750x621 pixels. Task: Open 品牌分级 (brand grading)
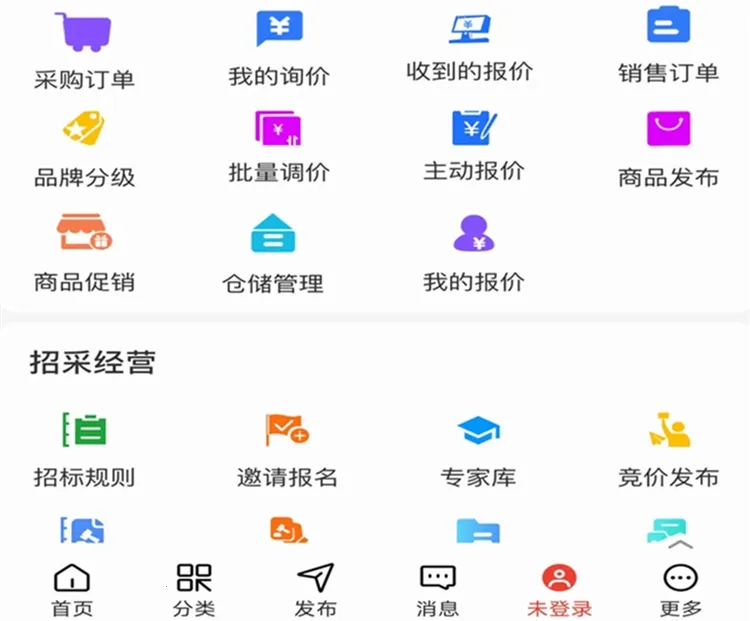[84, 148]
